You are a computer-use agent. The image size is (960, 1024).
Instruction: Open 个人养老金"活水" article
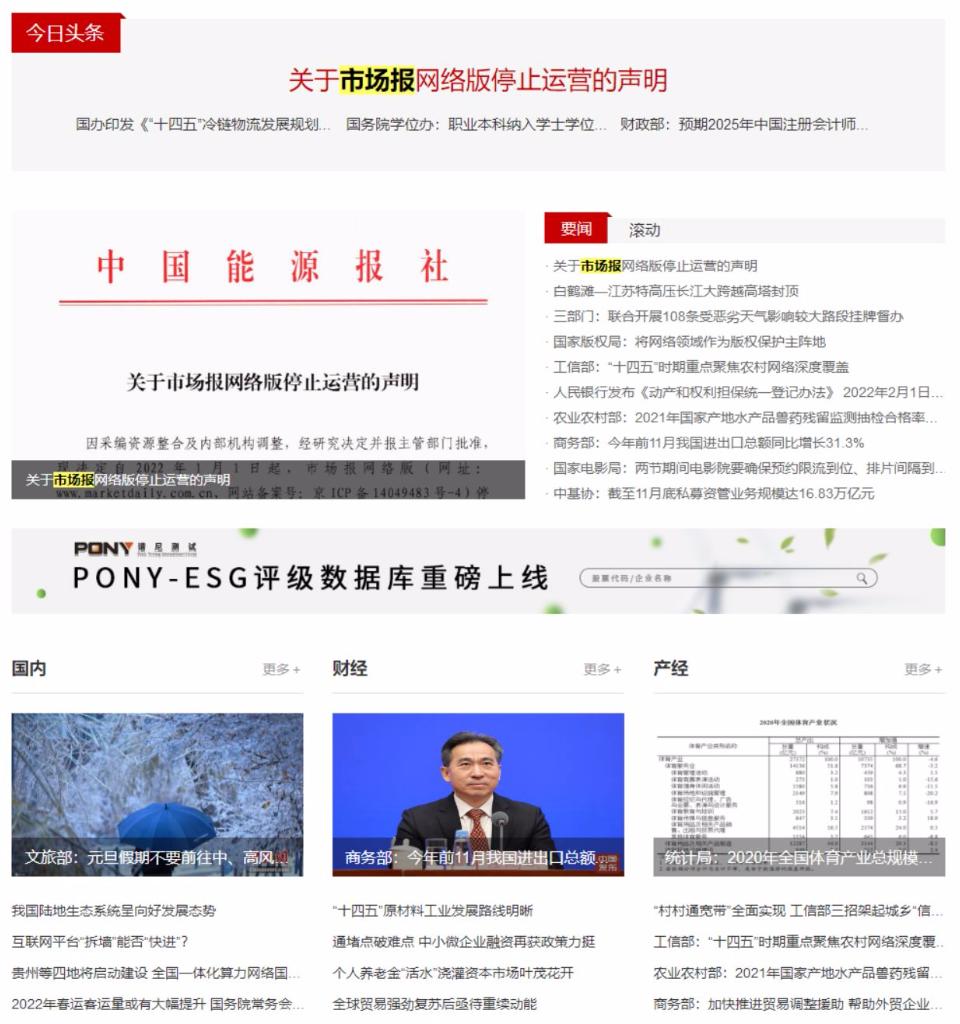click(453, 973)
